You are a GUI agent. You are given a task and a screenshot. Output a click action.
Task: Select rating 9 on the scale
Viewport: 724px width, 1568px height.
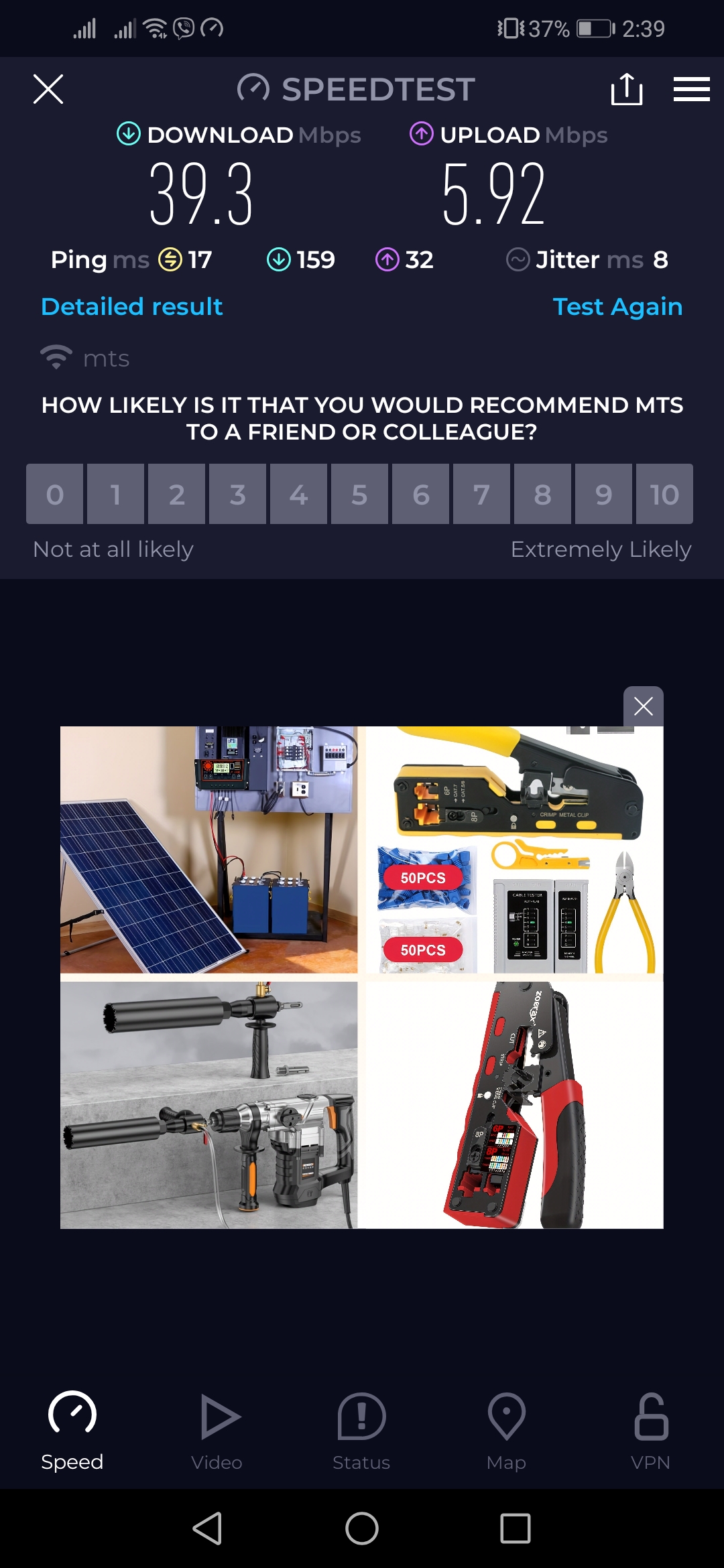click(x=603, y=494)
